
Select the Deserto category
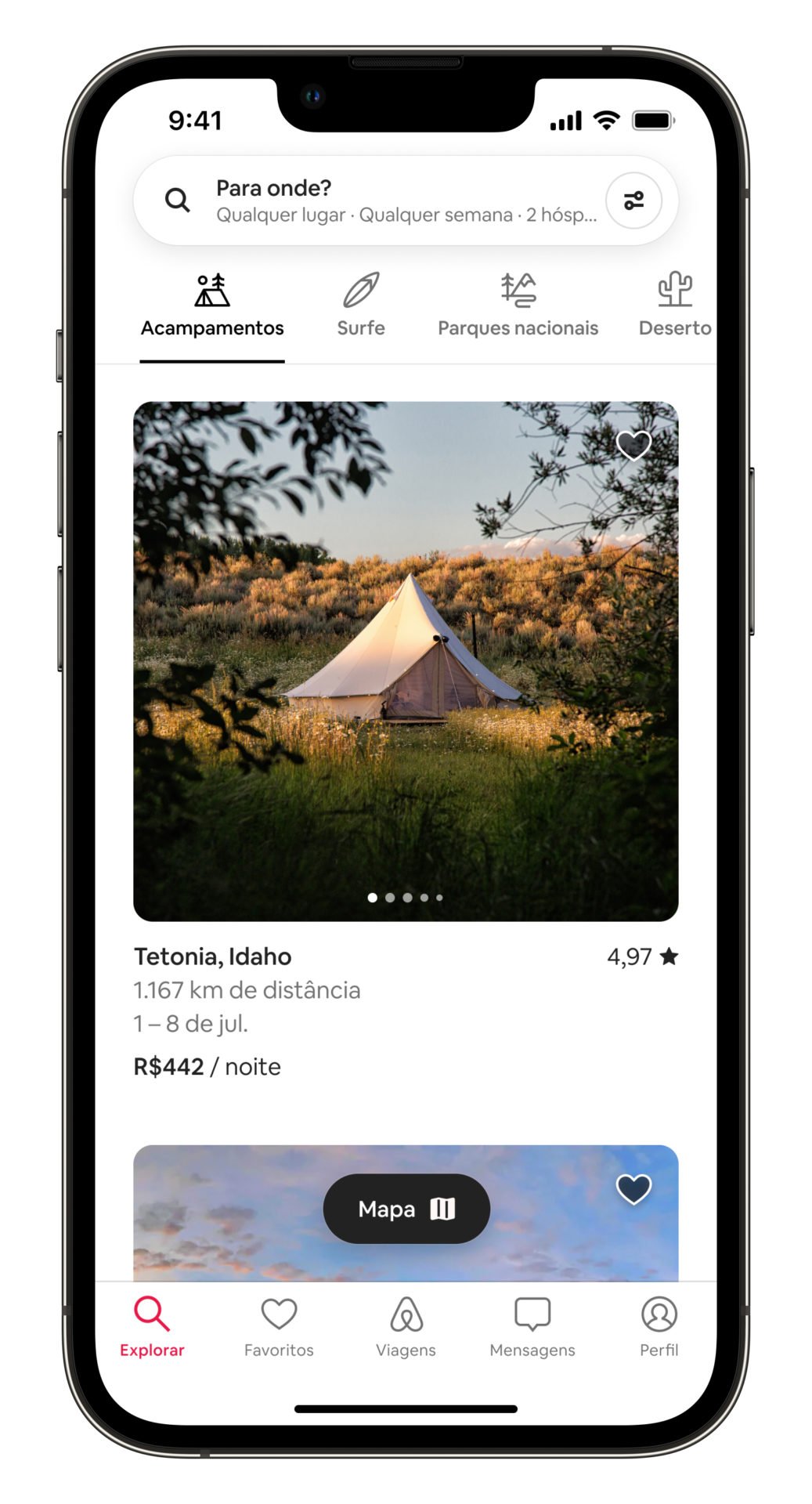click(674, 307)
